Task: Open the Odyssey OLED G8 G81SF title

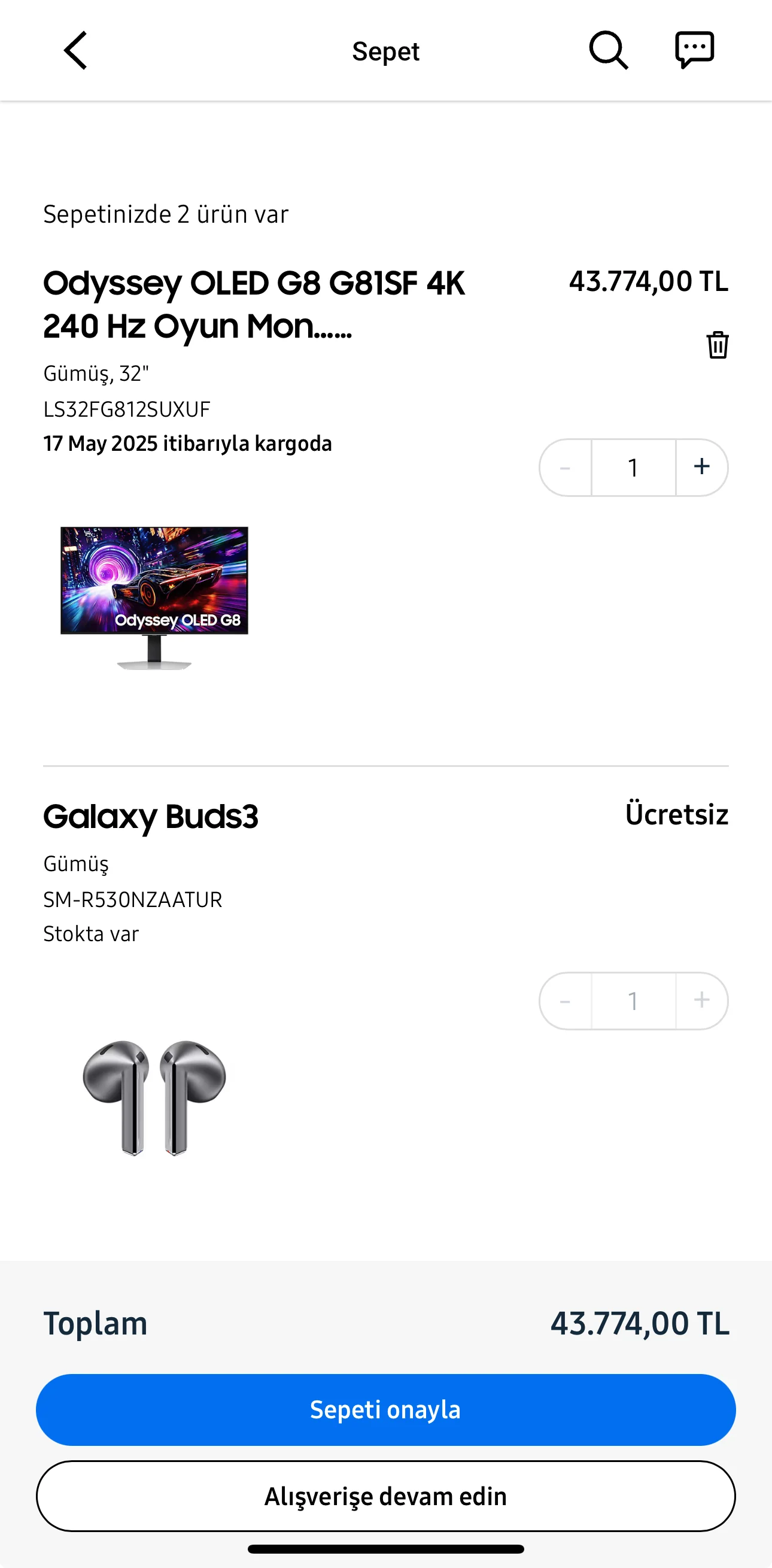Action: pos(254,304)
